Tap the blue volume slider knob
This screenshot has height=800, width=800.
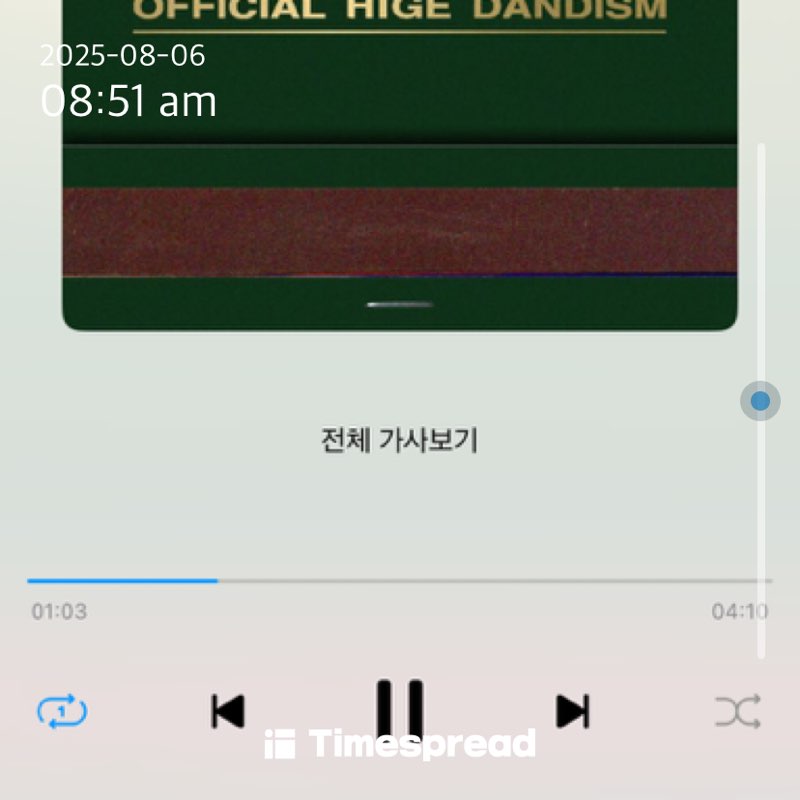(760, 401)
